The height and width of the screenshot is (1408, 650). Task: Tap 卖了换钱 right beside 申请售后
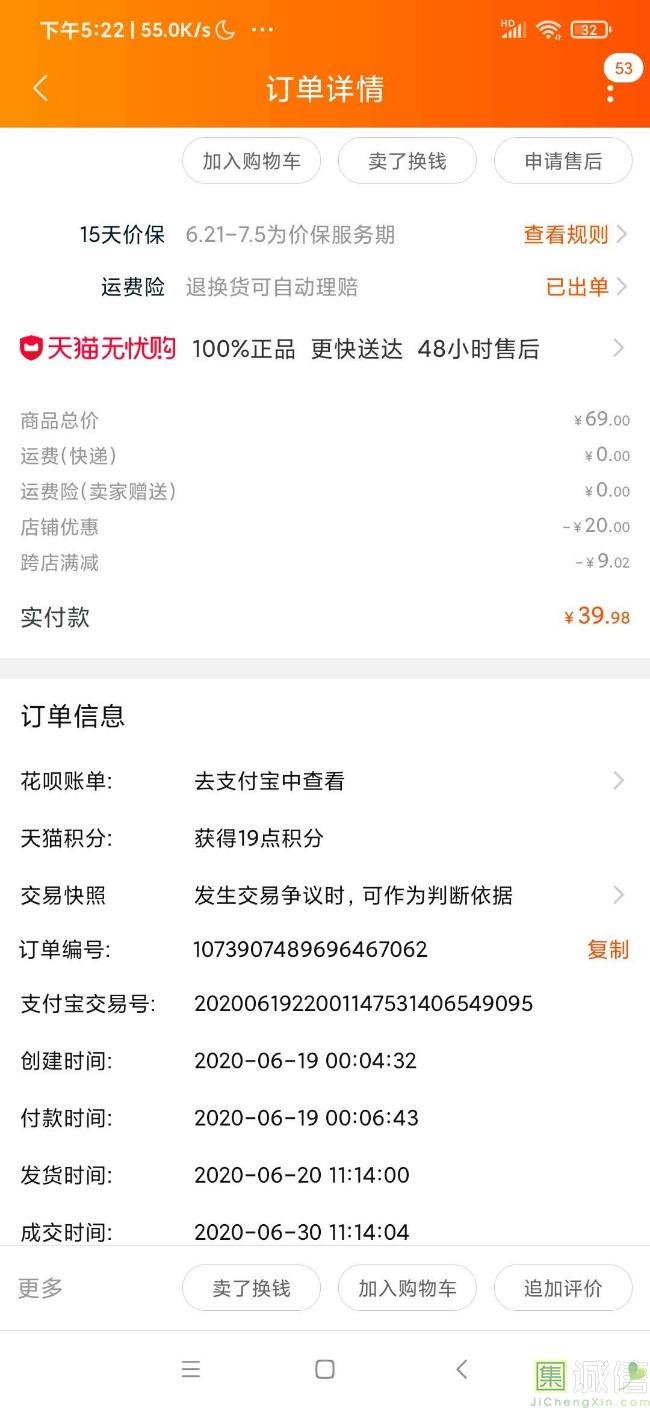(407, 161)
